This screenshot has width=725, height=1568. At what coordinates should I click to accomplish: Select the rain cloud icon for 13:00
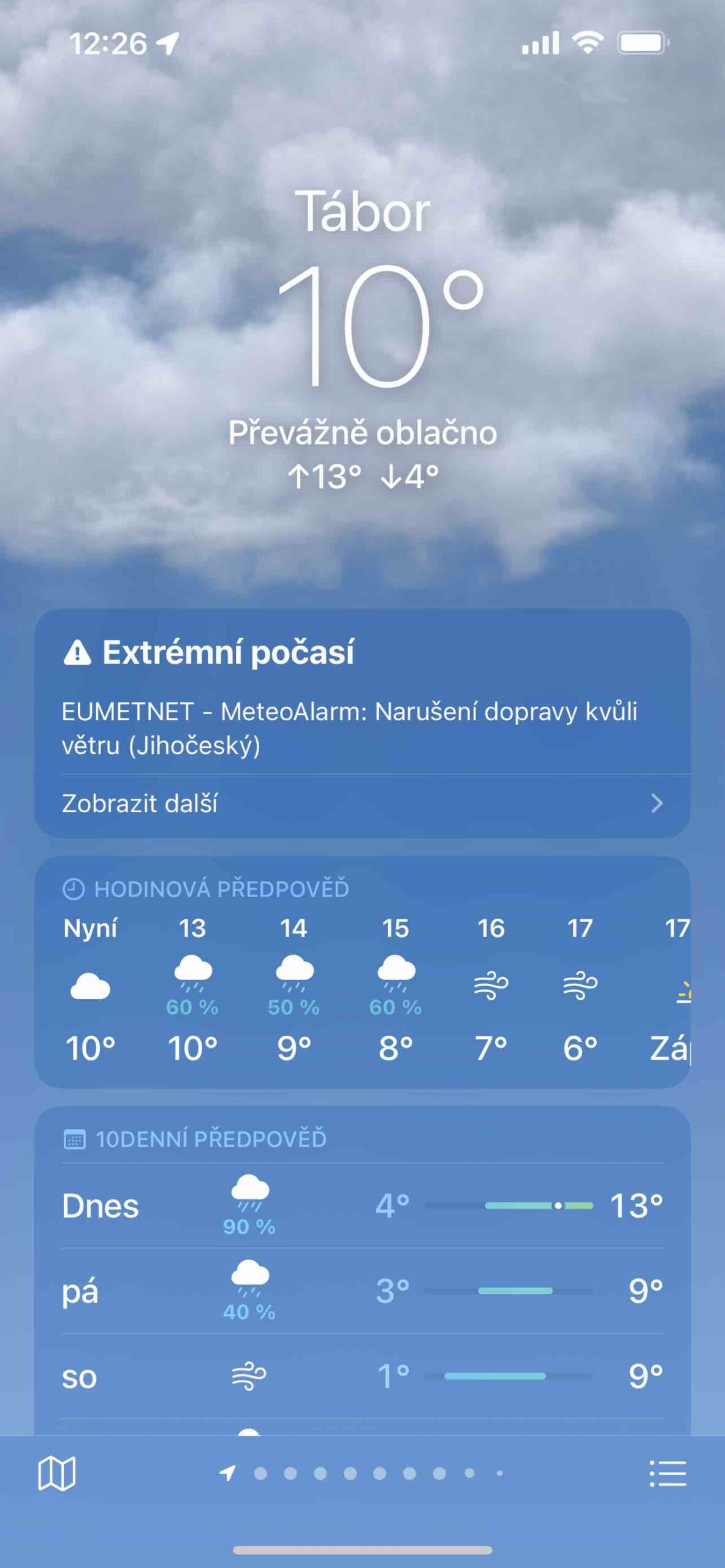pos(192,974)
